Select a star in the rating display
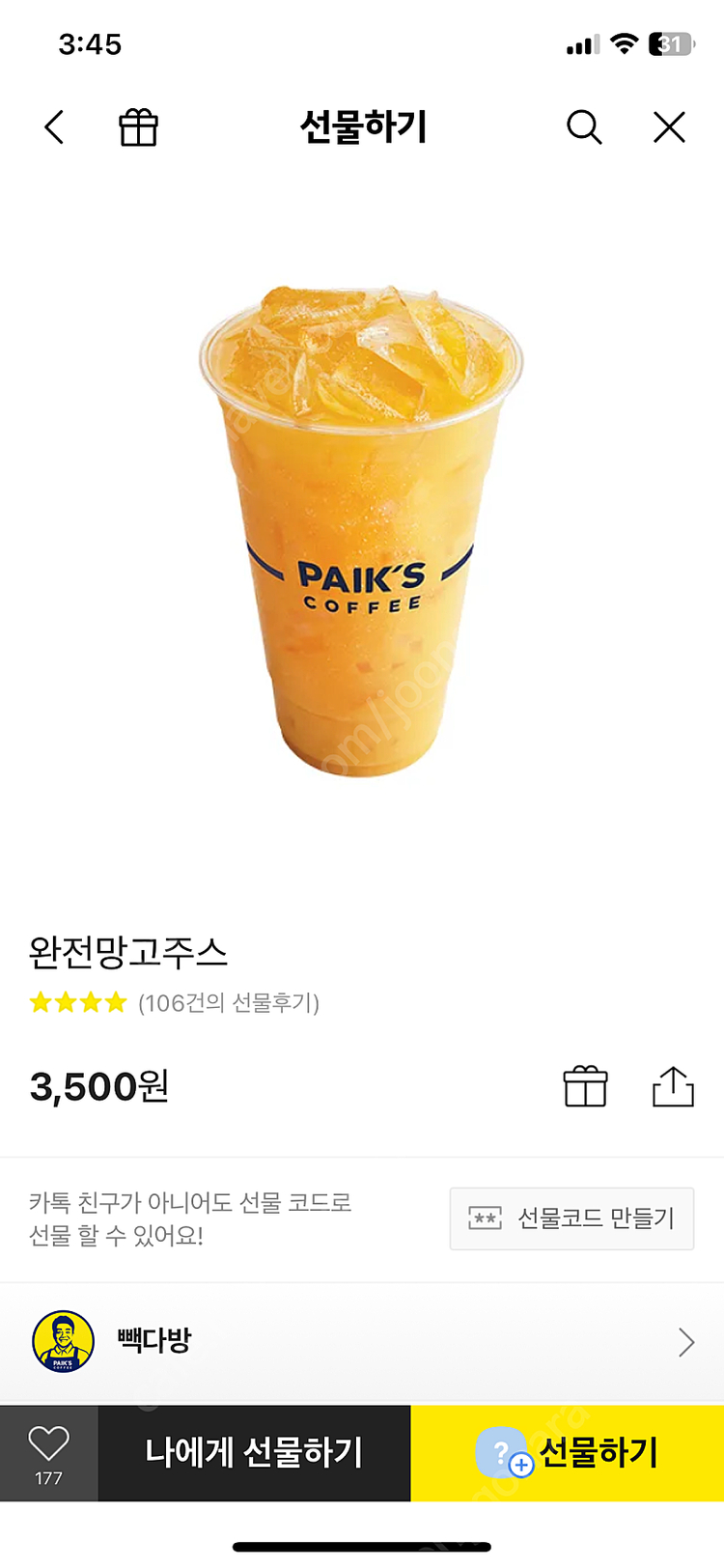The width and height of the screenshot is (724, 1568). click(x=77, y=1002)
